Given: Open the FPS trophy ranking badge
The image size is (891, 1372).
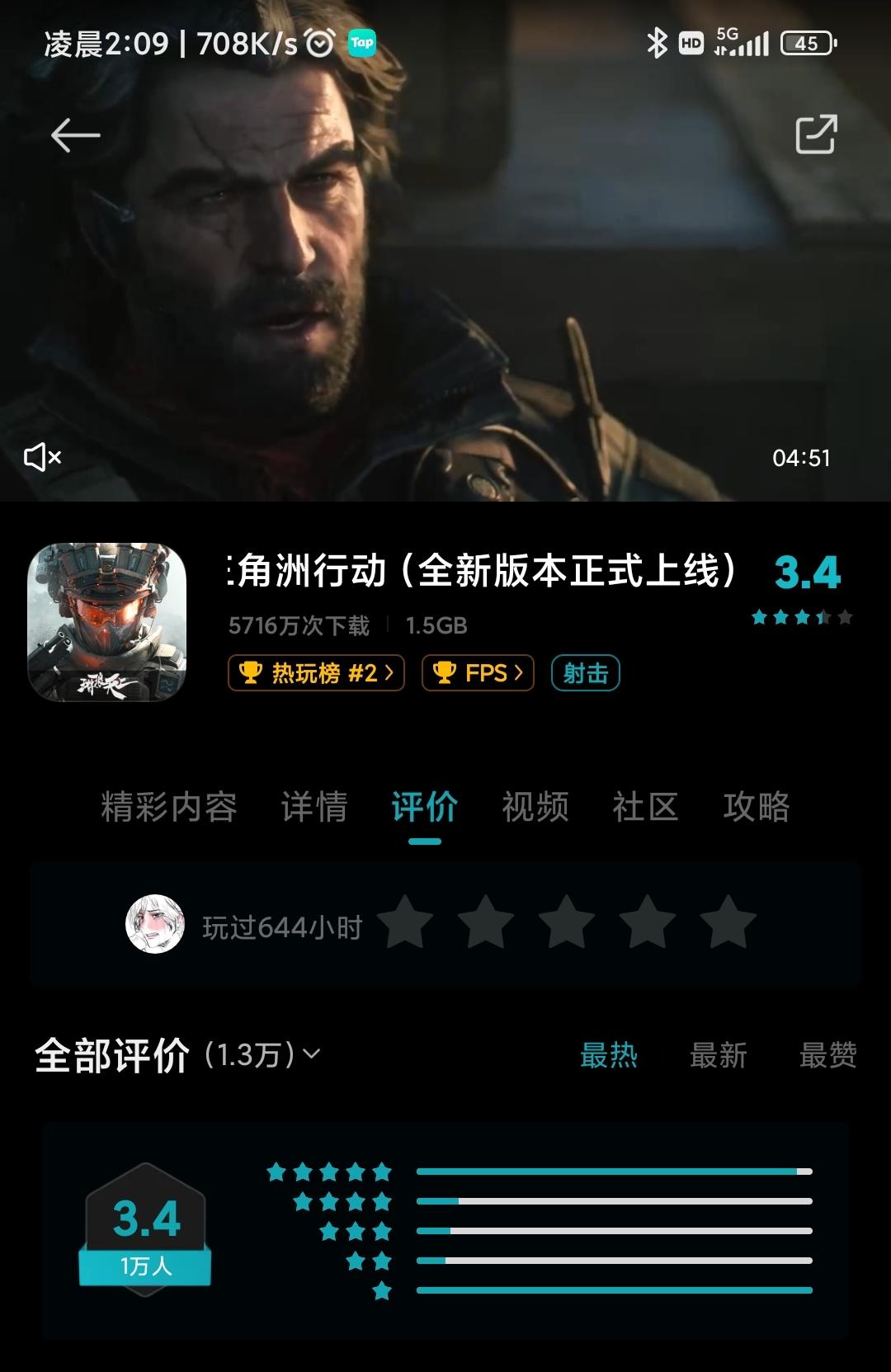Looking at the screenshot, I should point(477,673).
